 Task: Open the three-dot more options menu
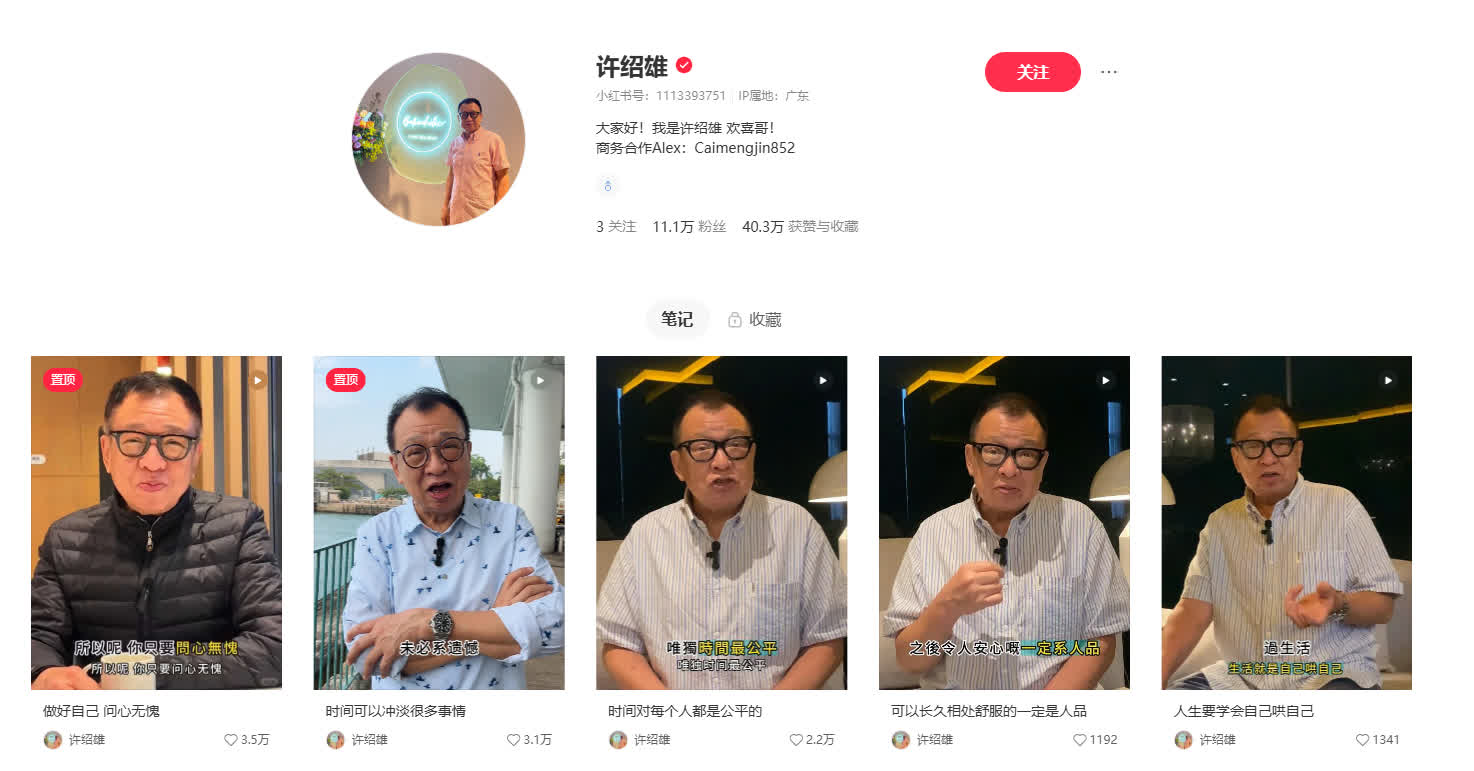click(1108, 72)
